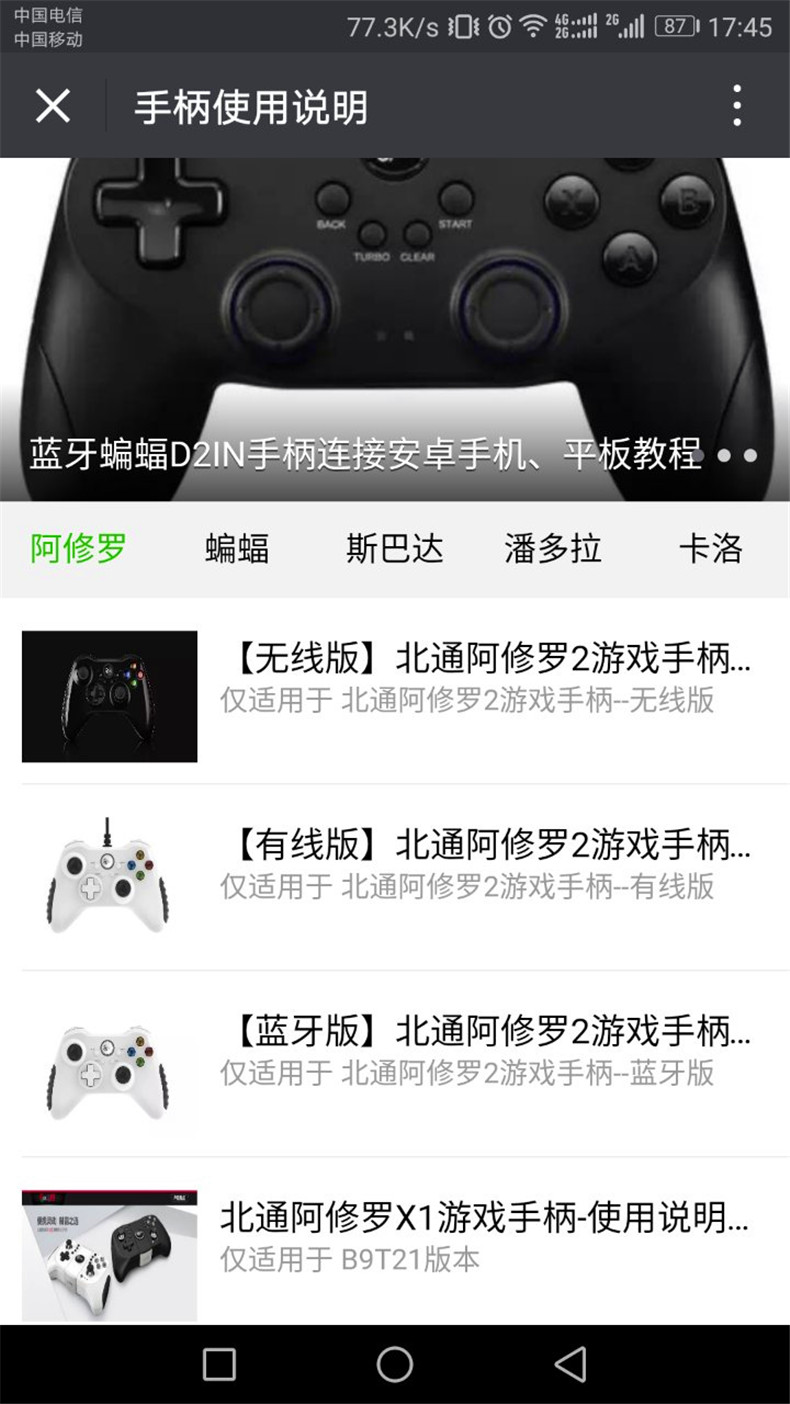790x1404 pixels.
Task: Switch to the 潘多拉 tab
Action: (x=553, y=548)
